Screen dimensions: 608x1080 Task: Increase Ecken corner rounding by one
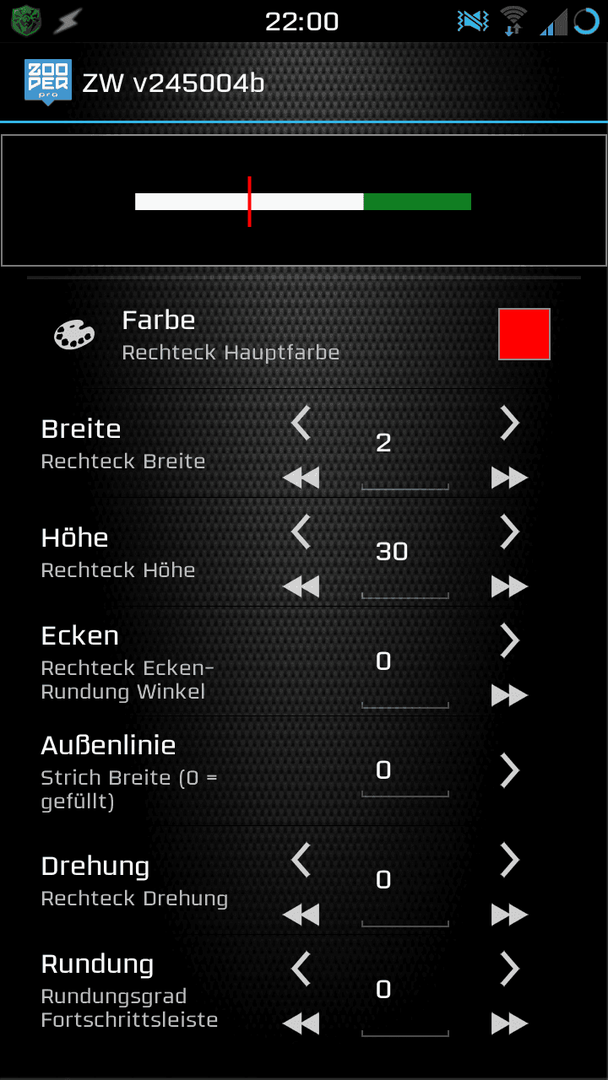pos(509,641)
